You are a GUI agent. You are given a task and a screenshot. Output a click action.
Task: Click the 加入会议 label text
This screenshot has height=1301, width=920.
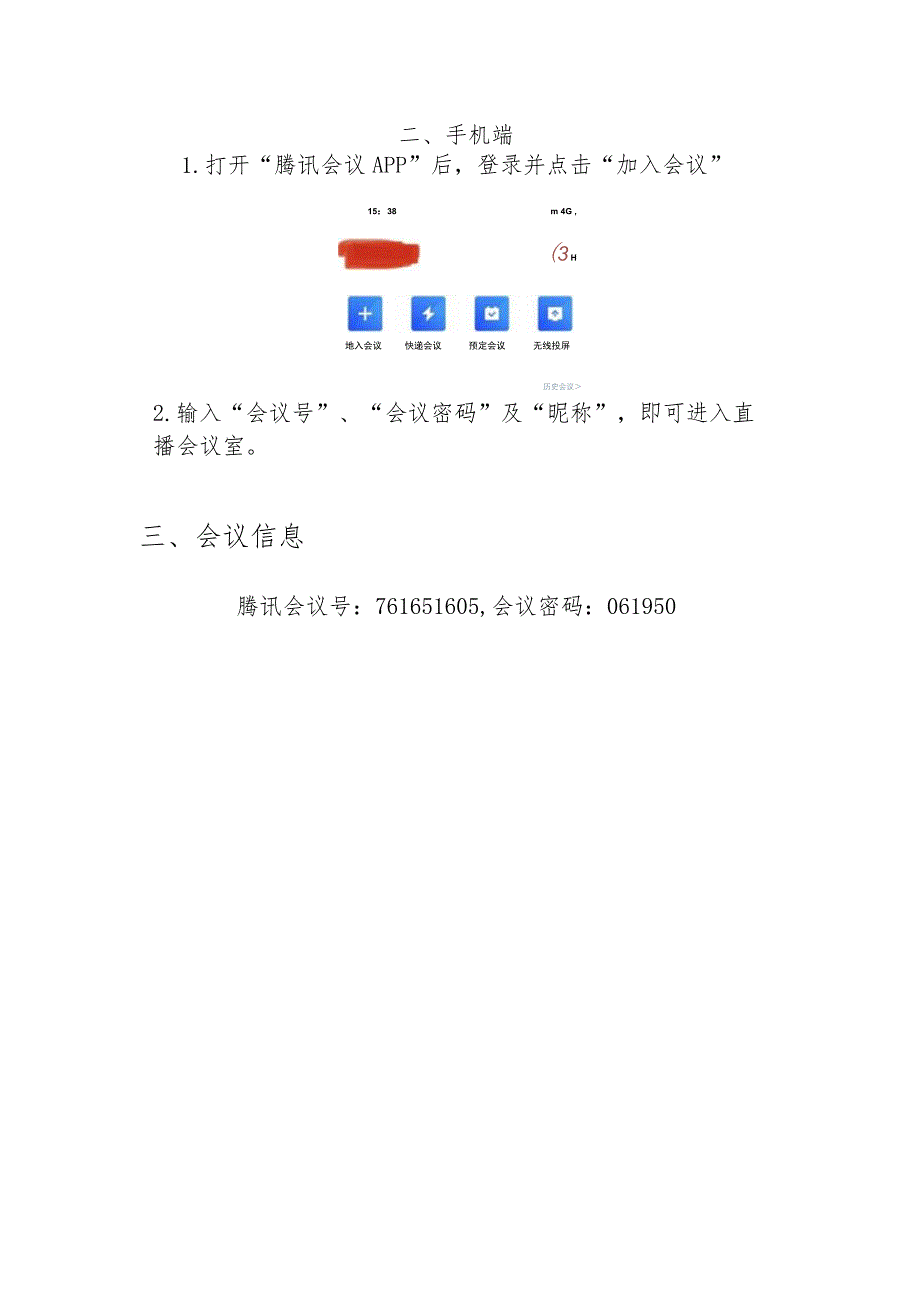pos(363,345)
